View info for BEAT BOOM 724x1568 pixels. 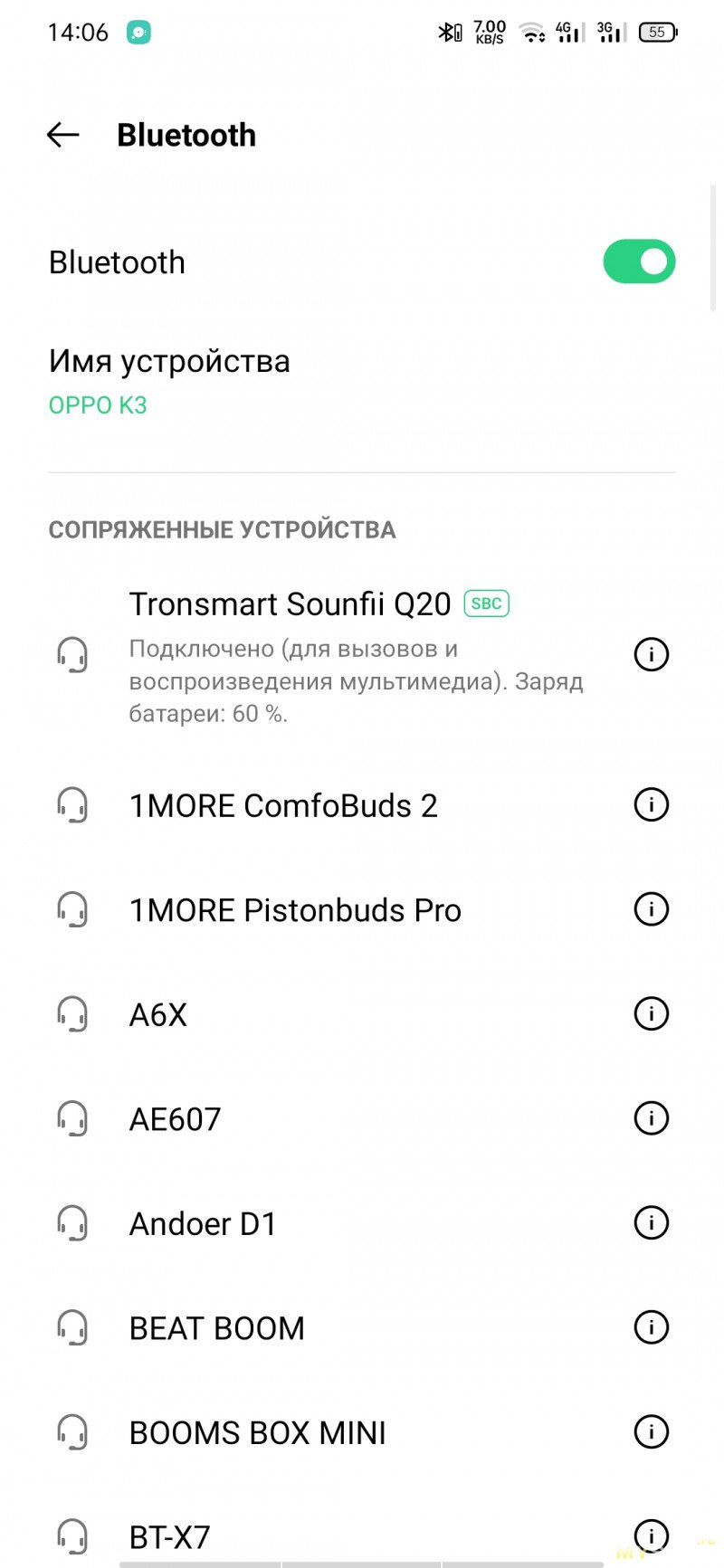coord(651,1327)
